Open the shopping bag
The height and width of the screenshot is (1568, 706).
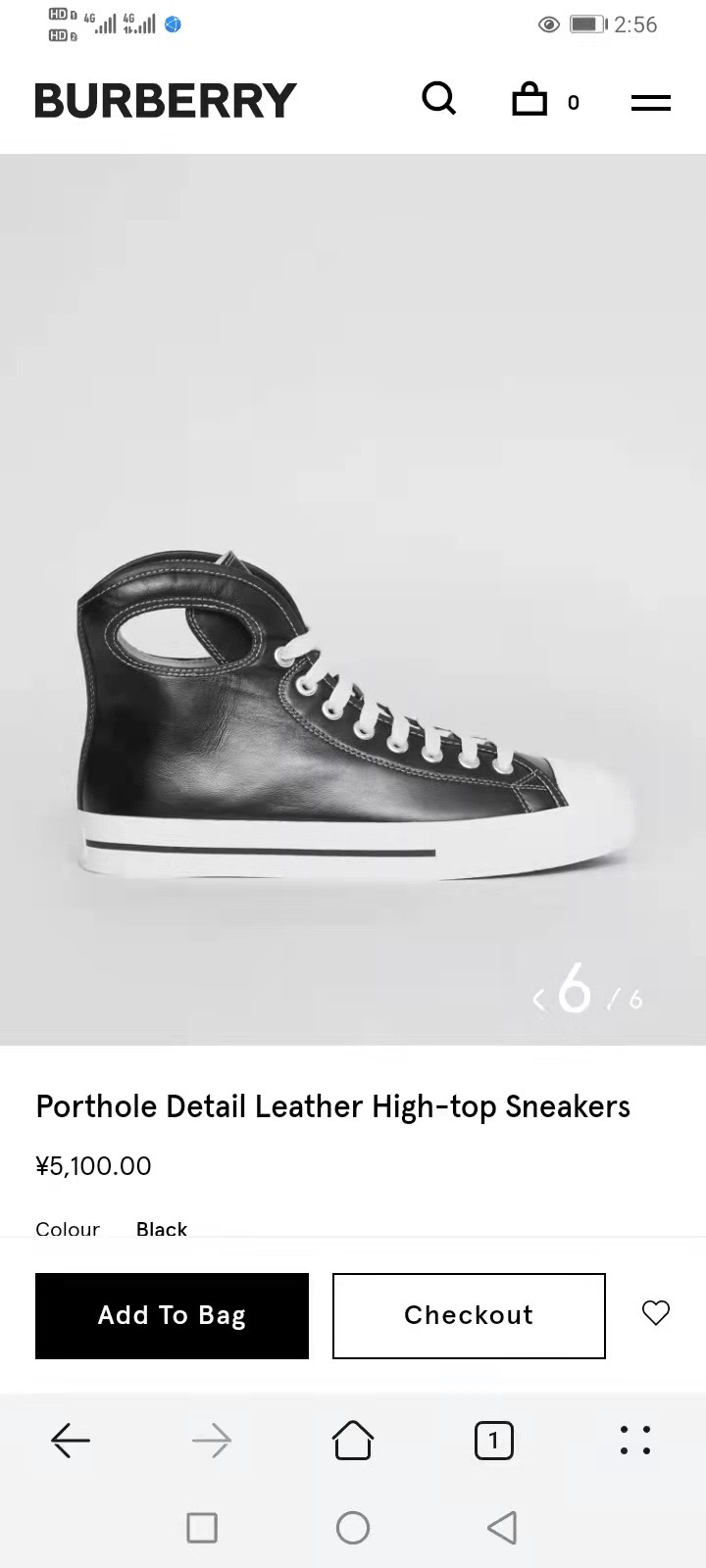(529, 100)
